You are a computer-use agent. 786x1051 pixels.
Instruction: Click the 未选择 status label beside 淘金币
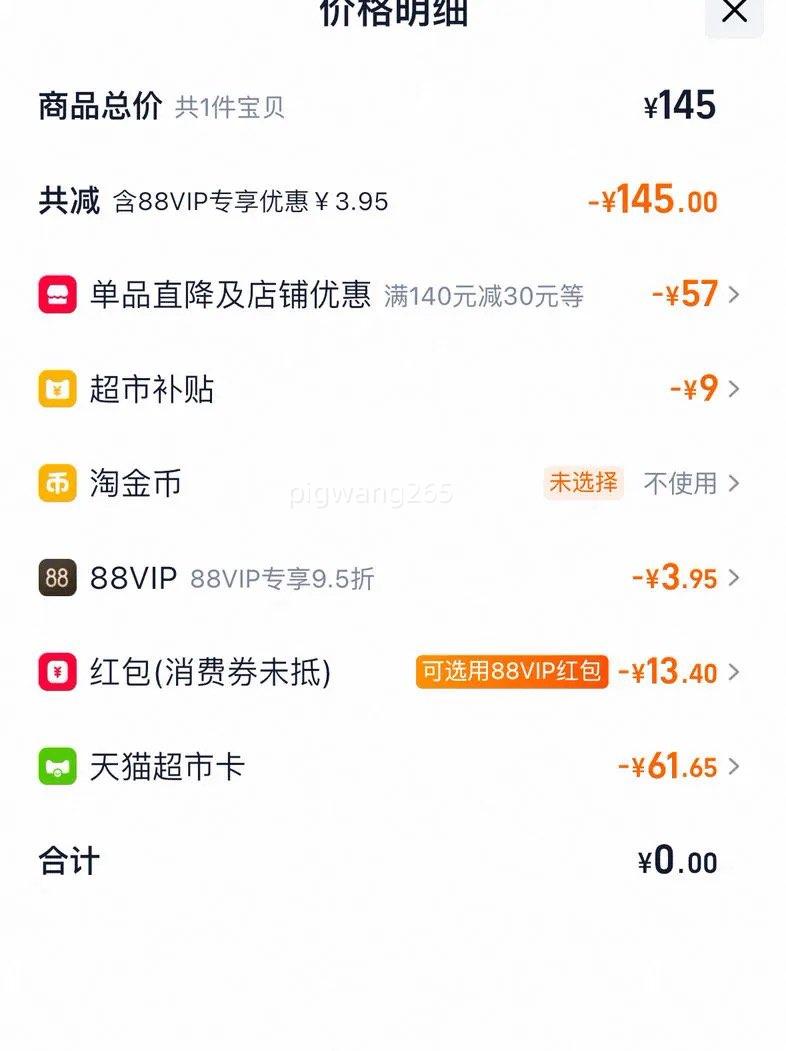[x=583, y=483]
